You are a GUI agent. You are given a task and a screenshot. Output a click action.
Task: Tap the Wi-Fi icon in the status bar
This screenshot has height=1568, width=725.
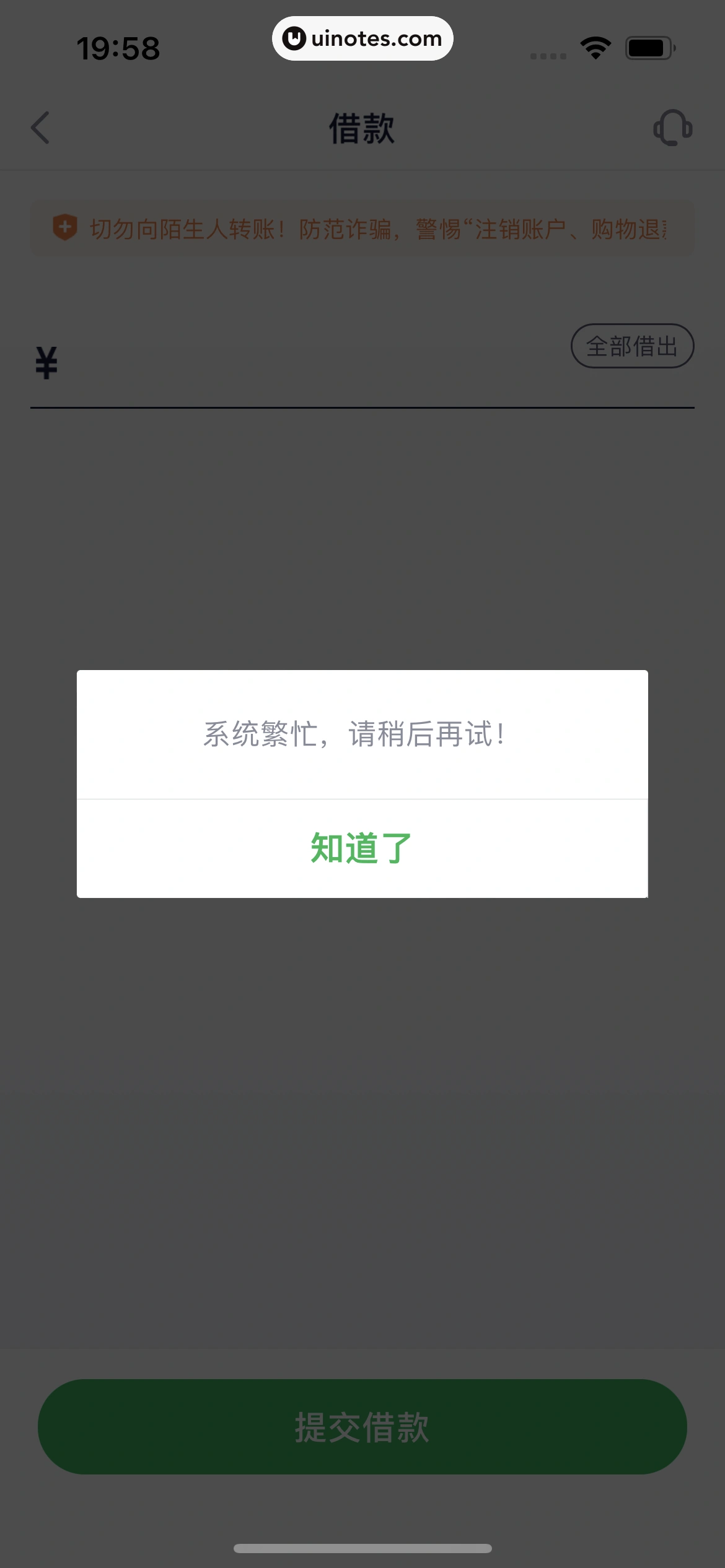pos(594,46)
